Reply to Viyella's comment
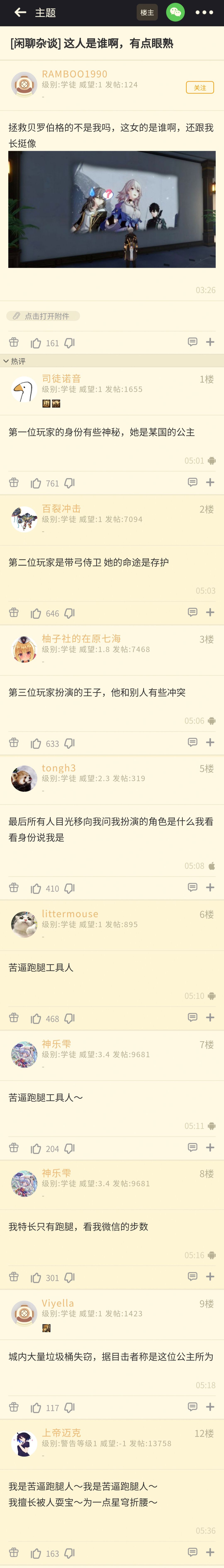This screenshot has width=224, height=1568. 192,1407
